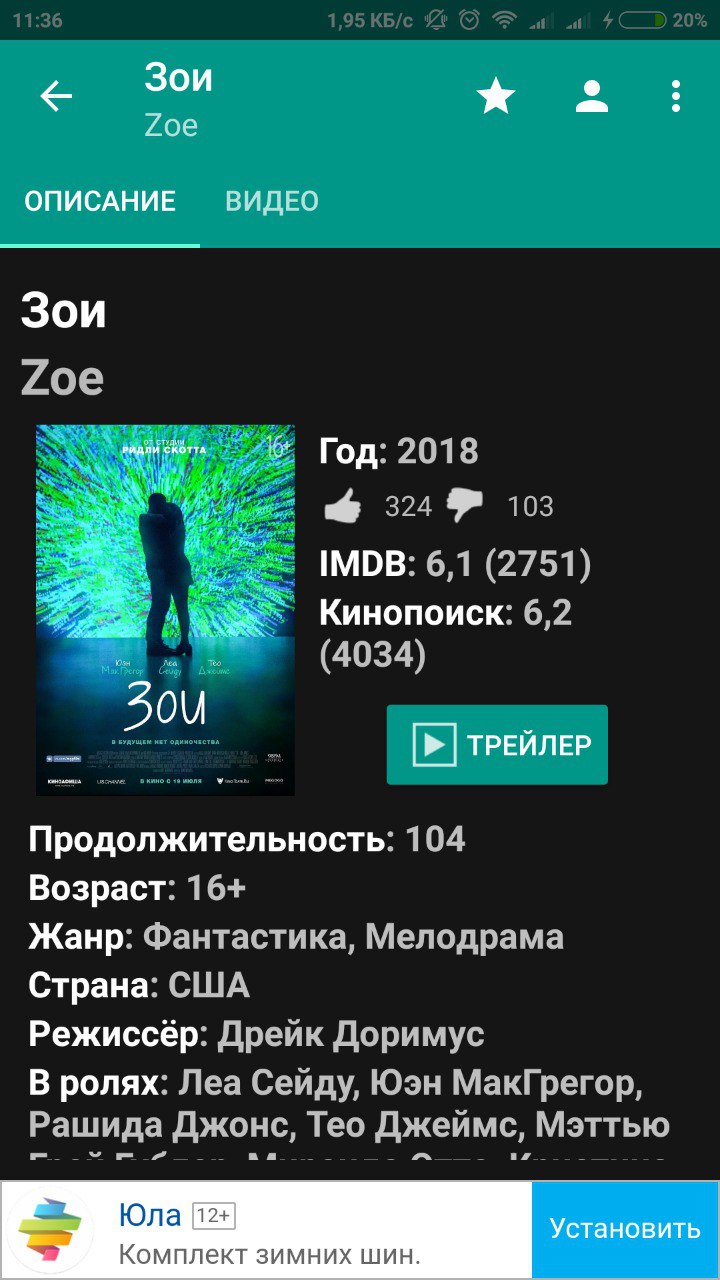Viewport: 720px width, 1280px height.
Task: Open the three-dot overflow menu
Action: tap(676, 97)
